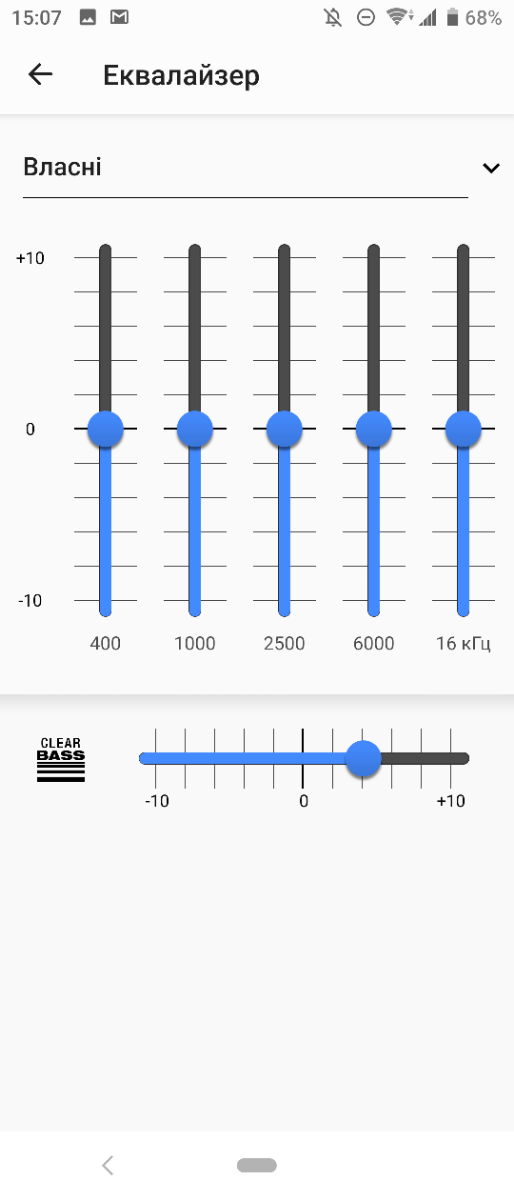Tap the 6000 Hz band slider handle
Viewport: 514px width, 1200px height.
[x=374, y=429]
